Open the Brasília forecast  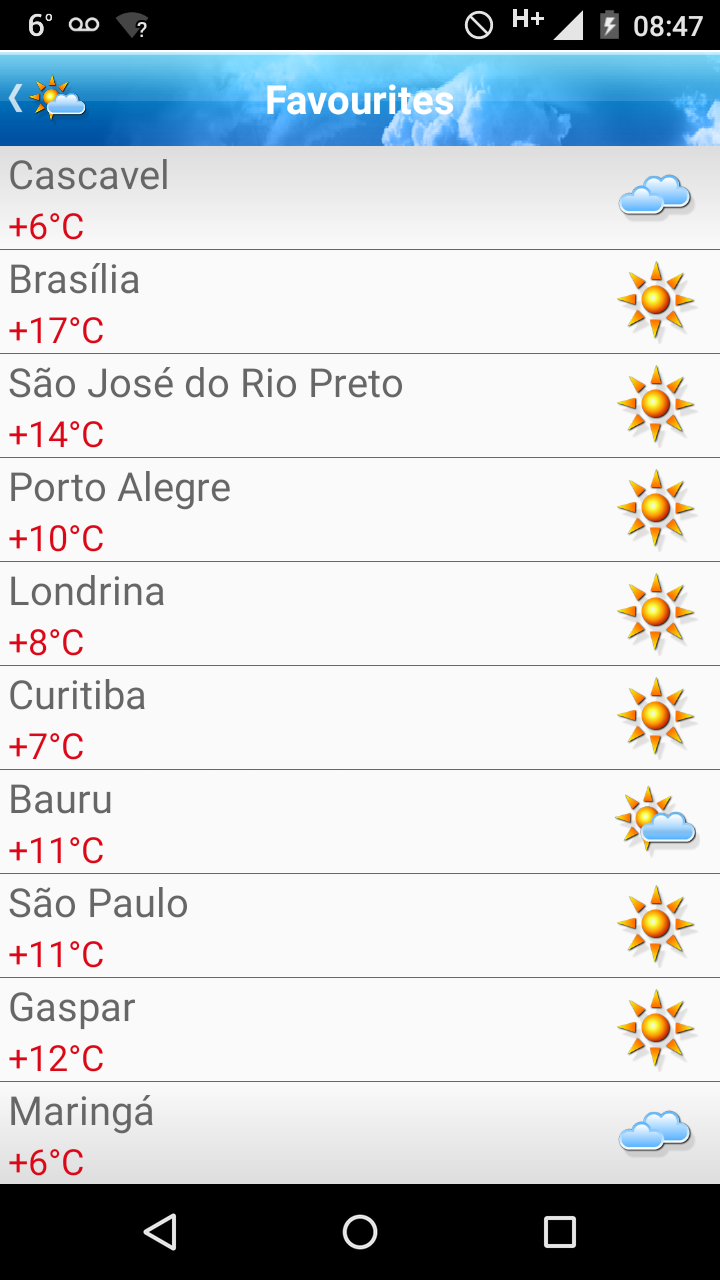click(360, 302)
